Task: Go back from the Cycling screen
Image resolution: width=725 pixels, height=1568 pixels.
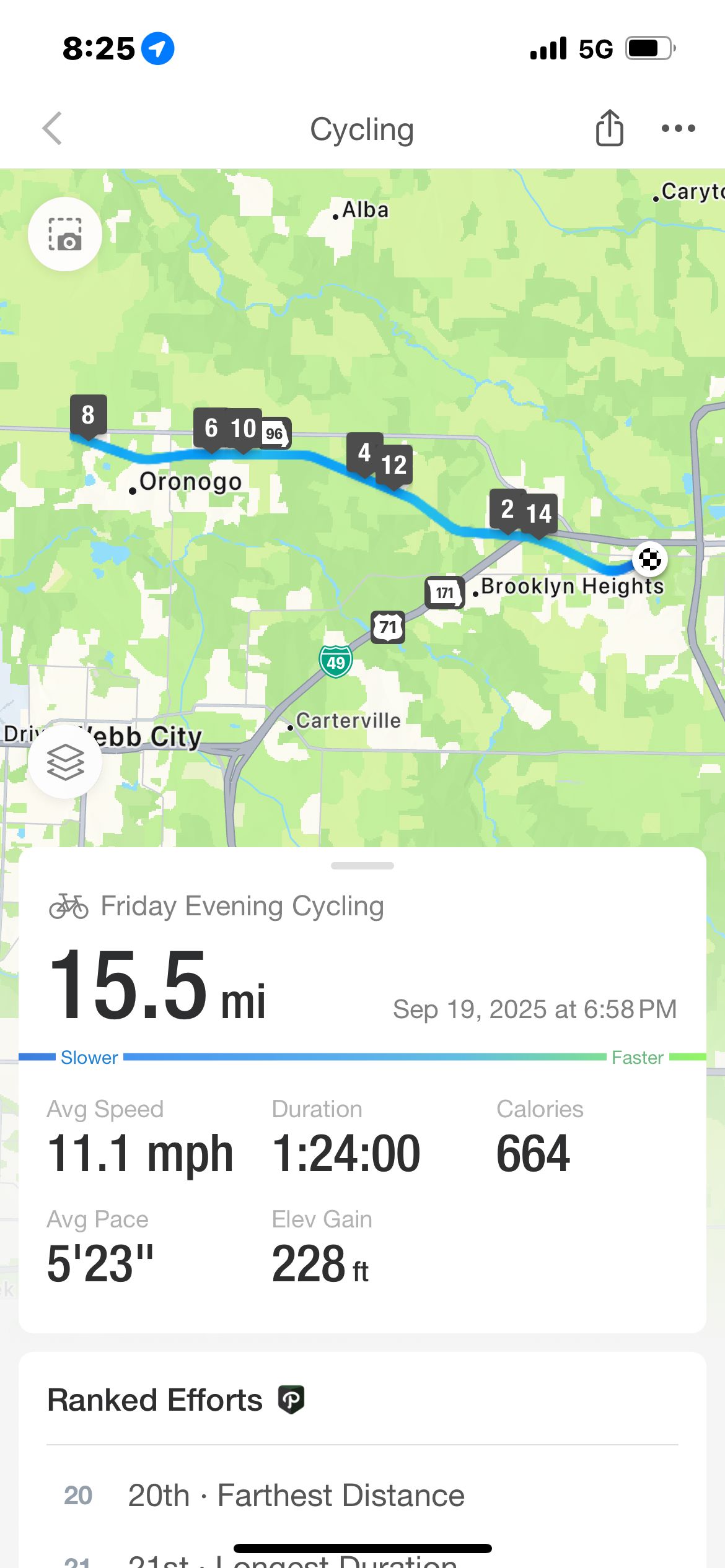Action: pyautogui.click(x=53, y=128)
